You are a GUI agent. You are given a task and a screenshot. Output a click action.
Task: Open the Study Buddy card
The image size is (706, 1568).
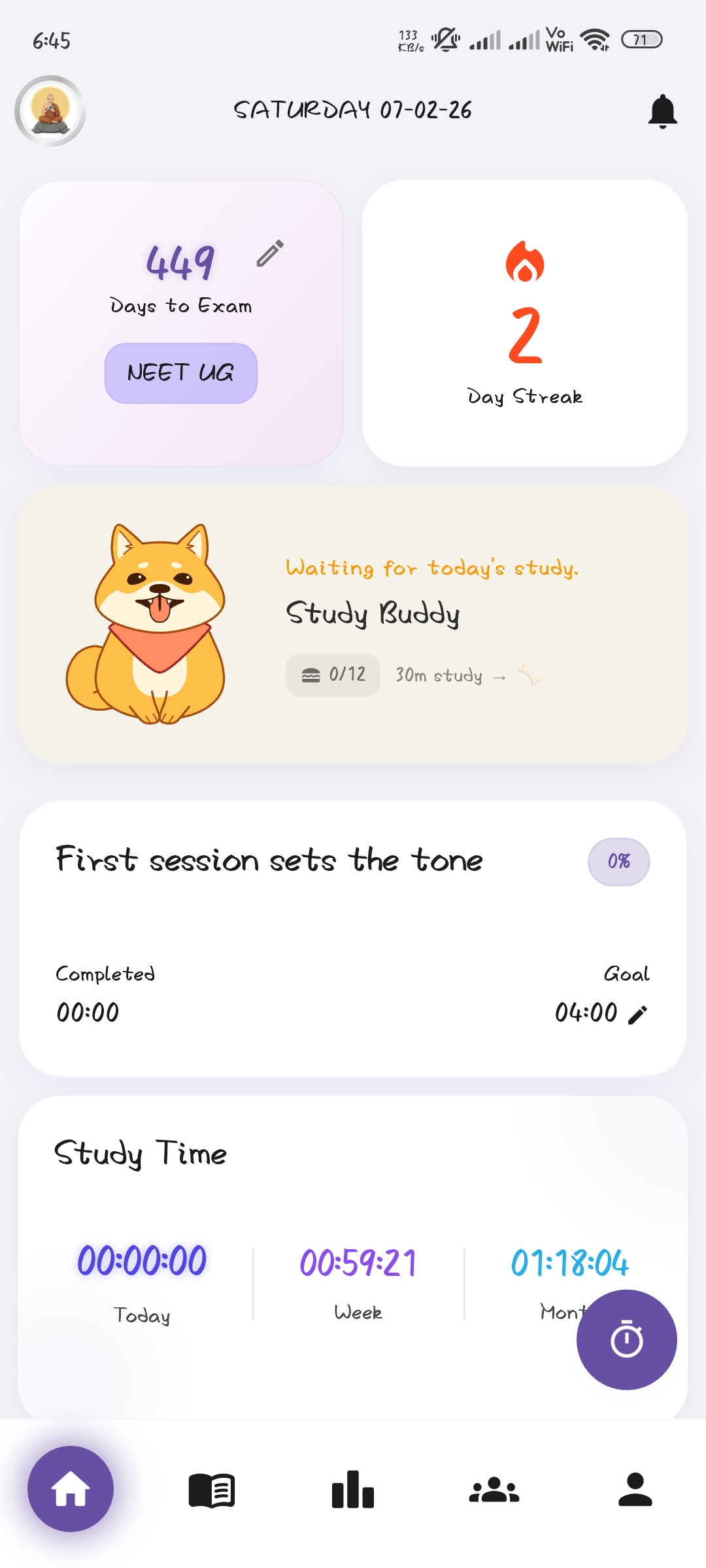353,624
